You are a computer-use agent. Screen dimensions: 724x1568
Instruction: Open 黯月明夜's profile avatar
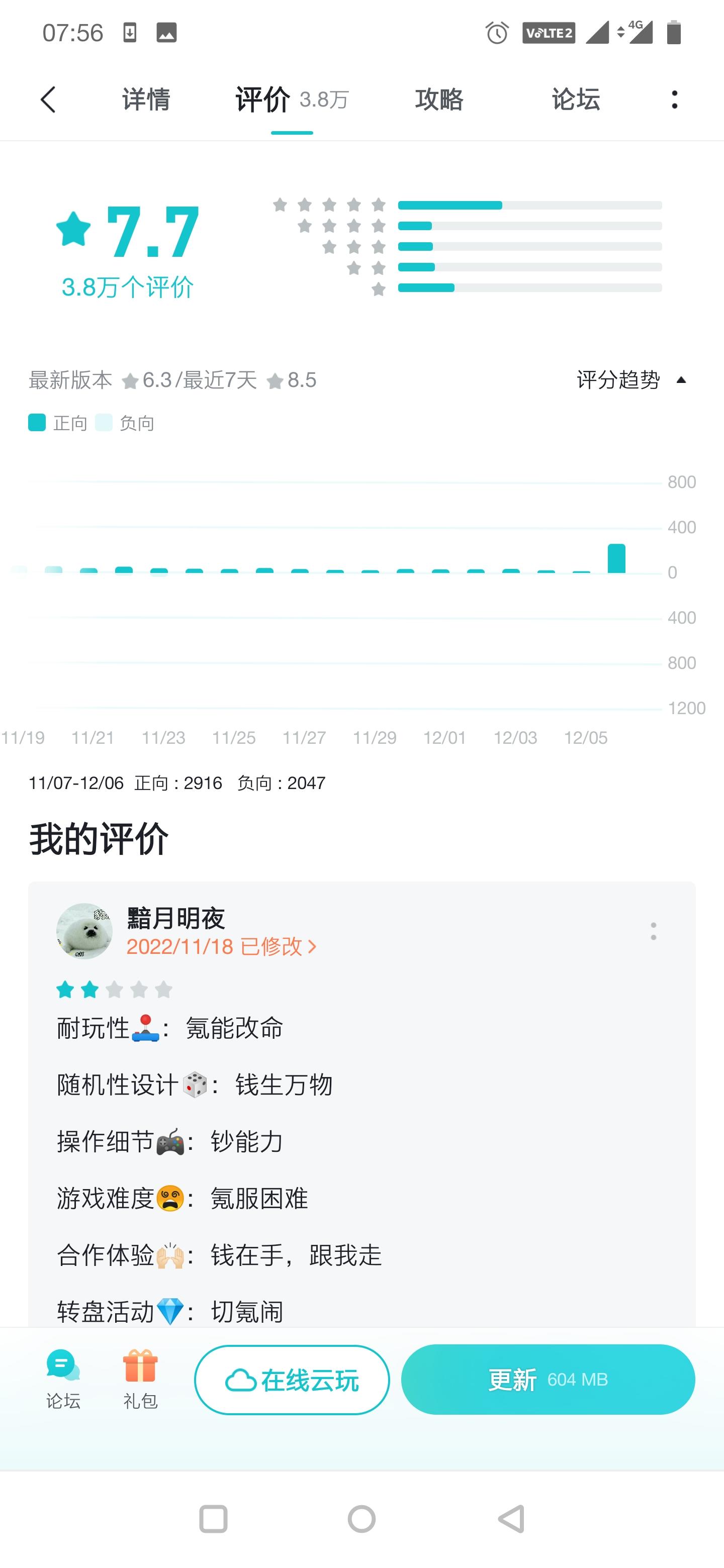84,931
